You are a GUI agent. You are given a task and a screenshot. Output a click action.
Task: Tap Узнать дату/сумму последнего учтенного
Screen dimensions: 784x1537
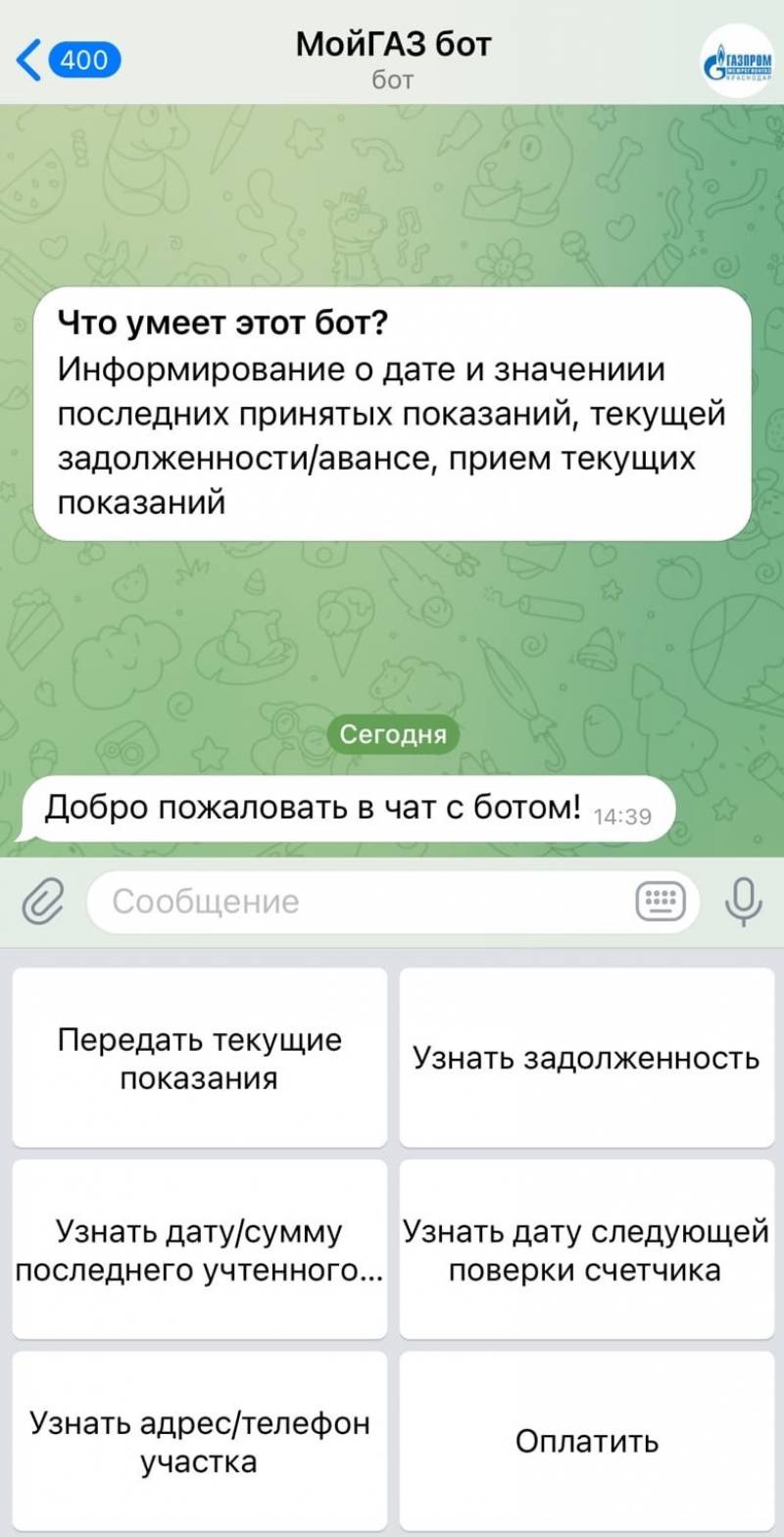(x=199, y=1250)
